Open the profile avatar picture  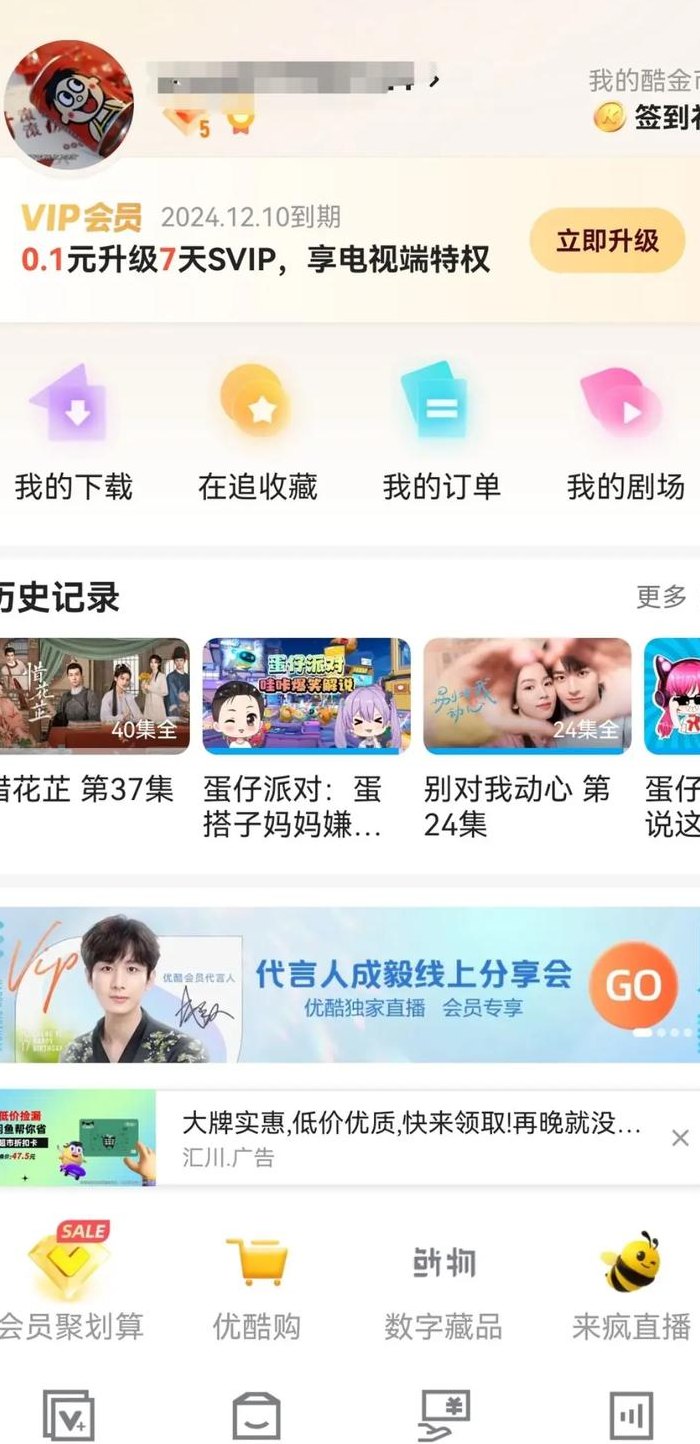[x=68, y=106]
